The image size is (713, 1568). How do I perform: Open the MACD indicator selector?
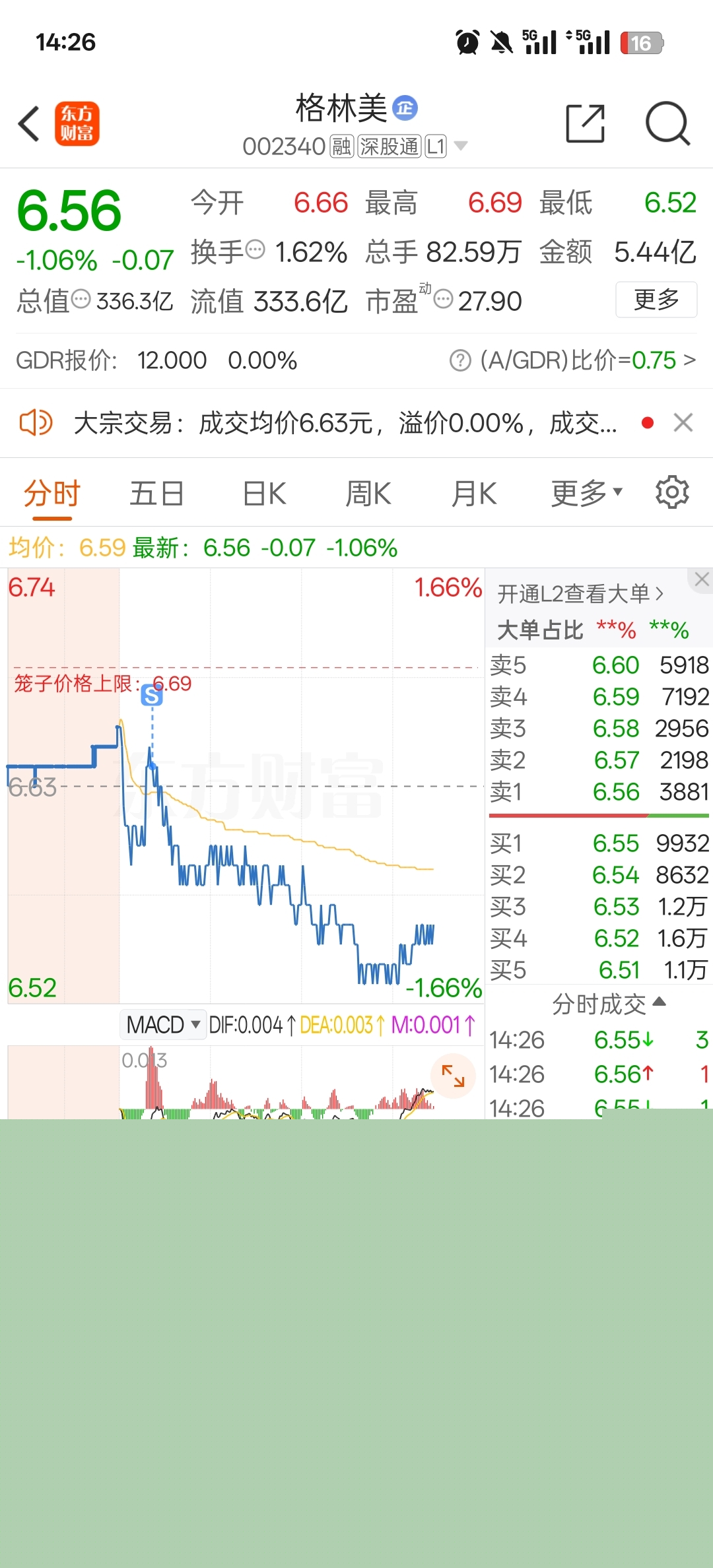tap(162, 1025)
